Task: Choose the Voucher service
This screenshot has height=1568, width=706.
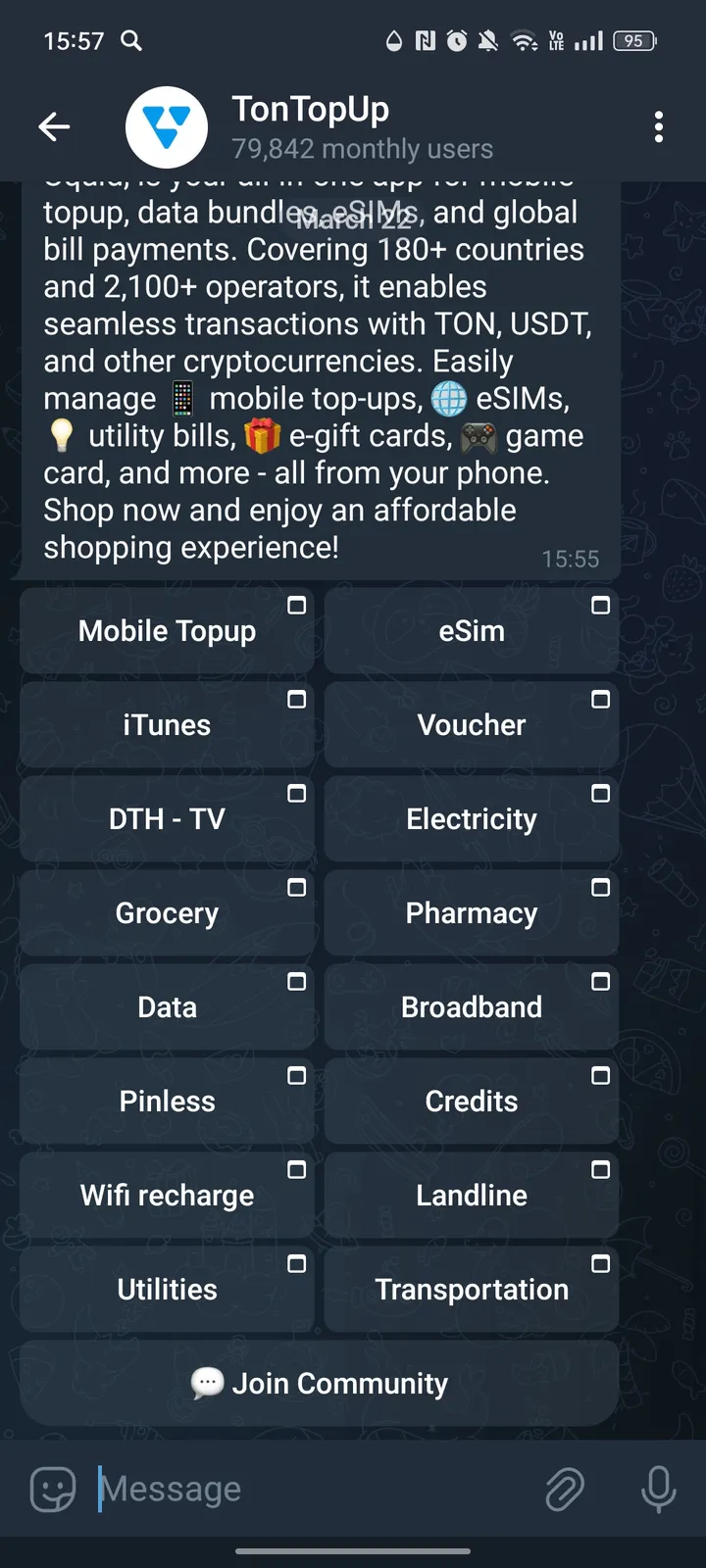Action: point(472,724)
